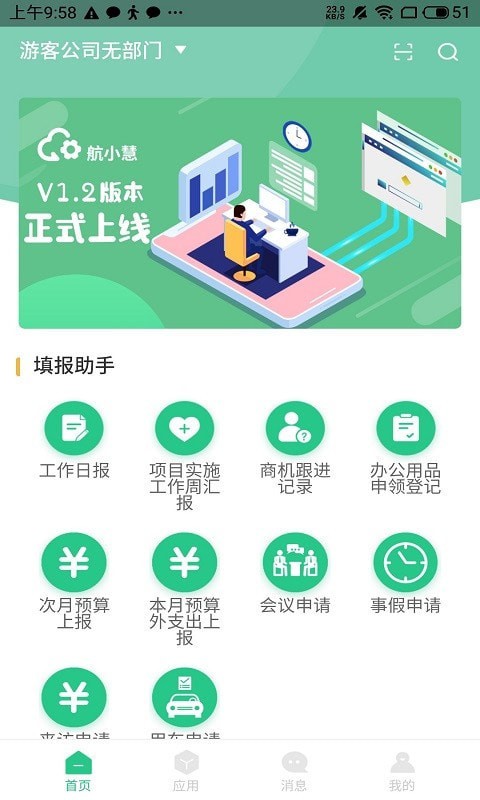The width and height of the screenshot is (480, 800).
Task: Expand the 游客公司无部门 department dropdown
Action: pyautogui.click(x=103, y=51)
